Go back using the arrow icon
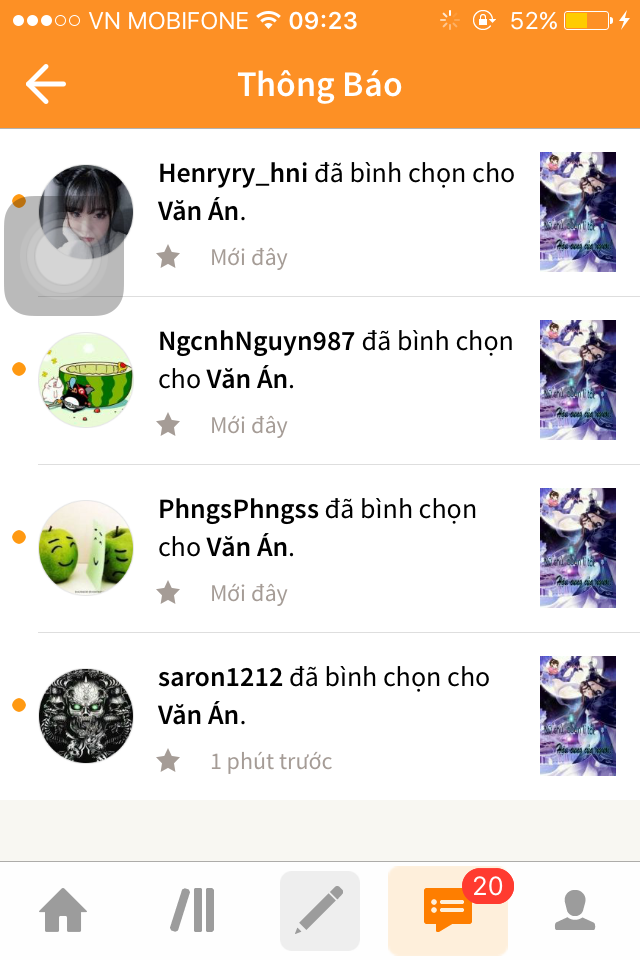 point(46,84)
